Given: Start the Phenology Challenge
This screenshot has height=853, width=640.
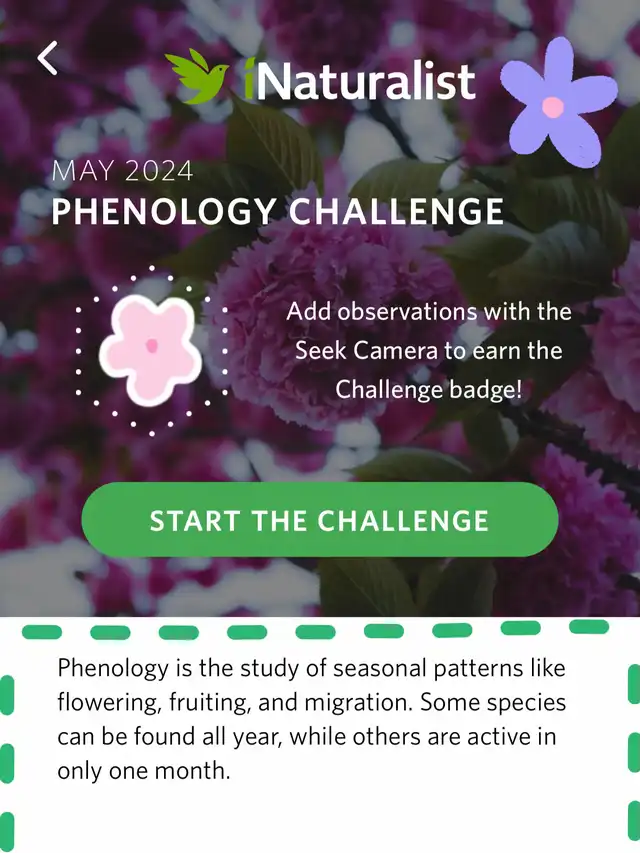Looking at the screenshot, I should 319,520.
